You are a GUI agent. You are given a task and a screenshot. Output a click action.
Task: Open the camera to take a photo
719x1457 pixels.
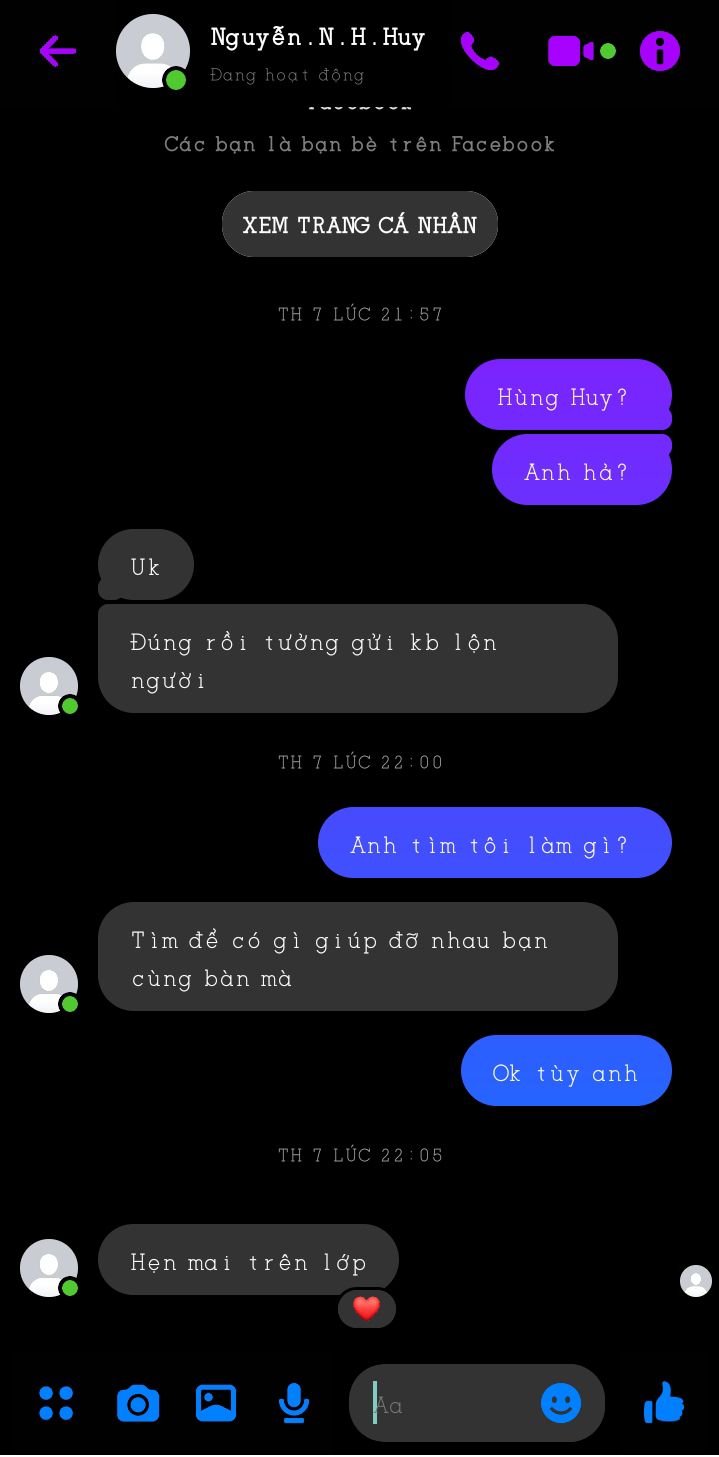point(138,1403)
